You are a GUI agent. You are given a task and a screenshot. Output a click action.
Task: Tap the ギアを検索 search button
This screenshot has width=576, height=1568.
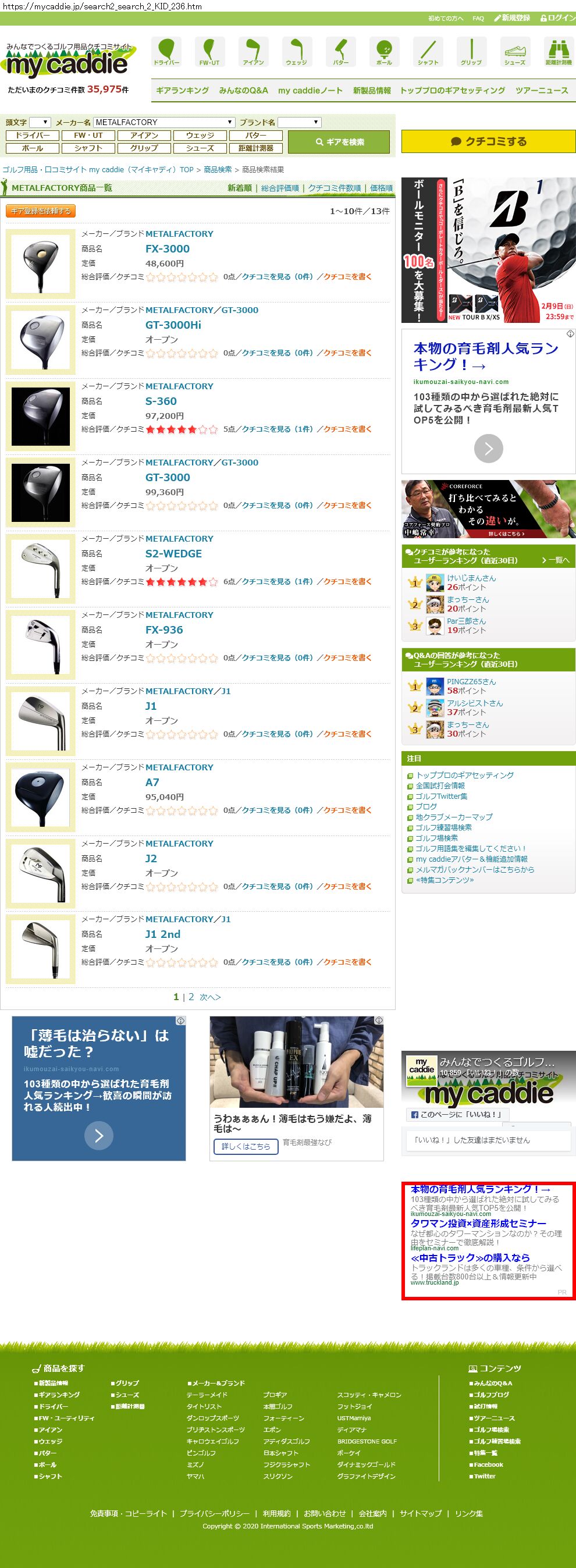point(339,142)
